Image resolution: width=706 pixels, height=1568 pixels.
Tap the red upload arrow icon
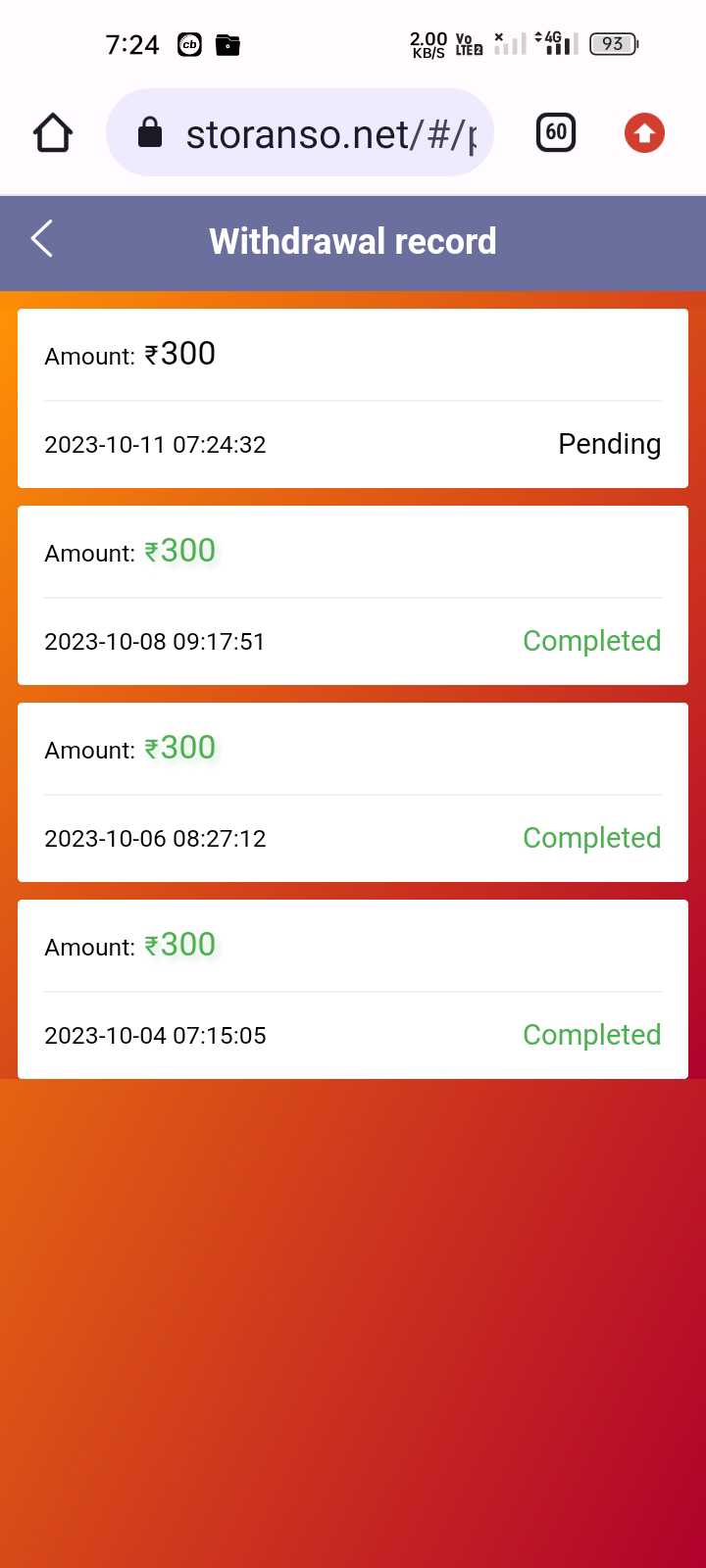[644, 132]
